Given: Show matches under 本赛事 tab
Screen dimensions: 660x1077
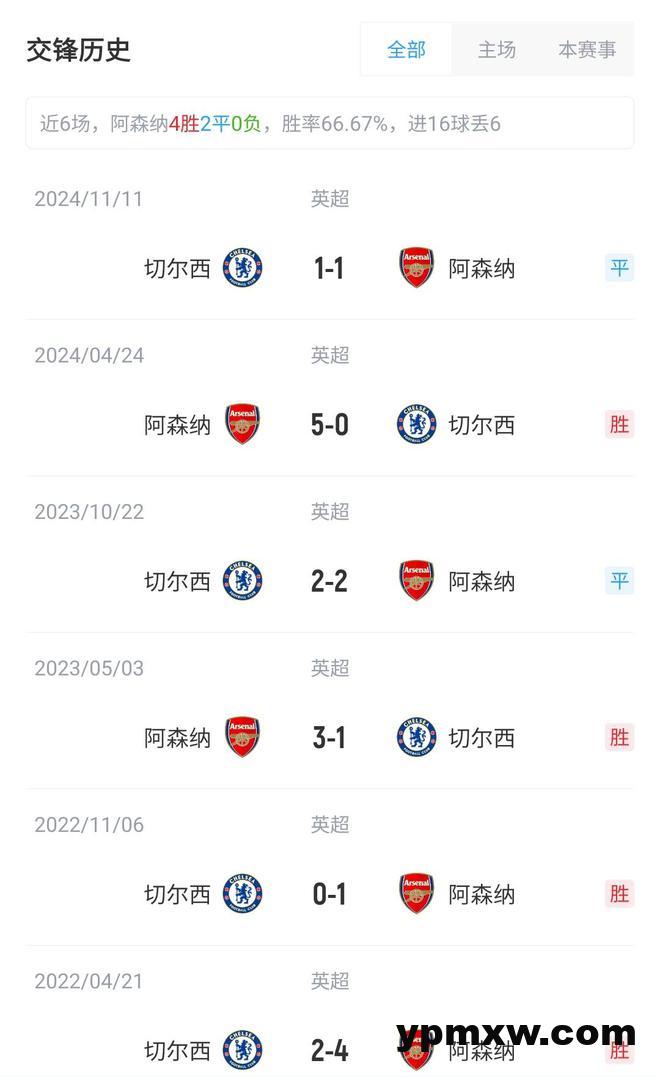Looking at the screenshot, I should [x=587, y=50].
